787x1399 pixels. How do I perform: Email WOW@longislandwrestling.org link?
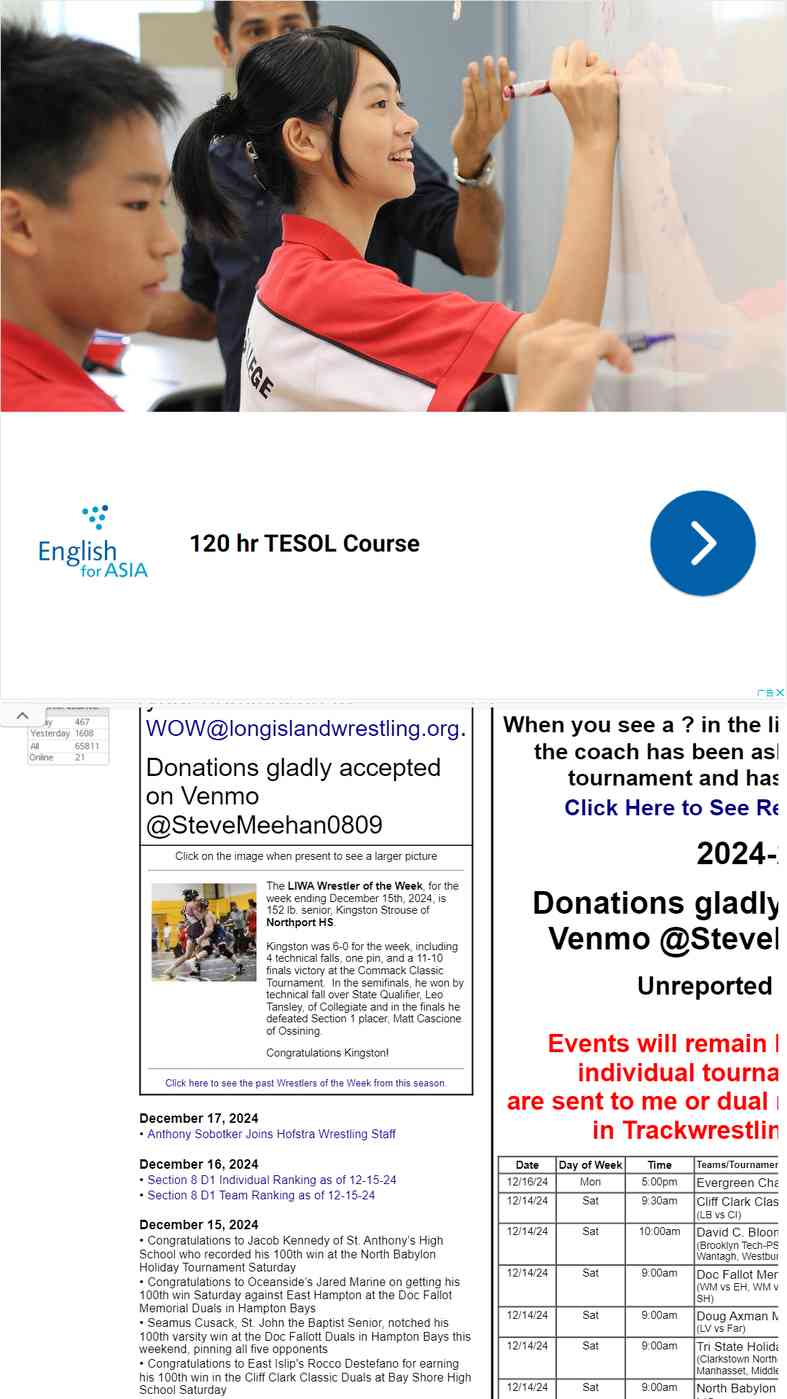pos(303,728)
